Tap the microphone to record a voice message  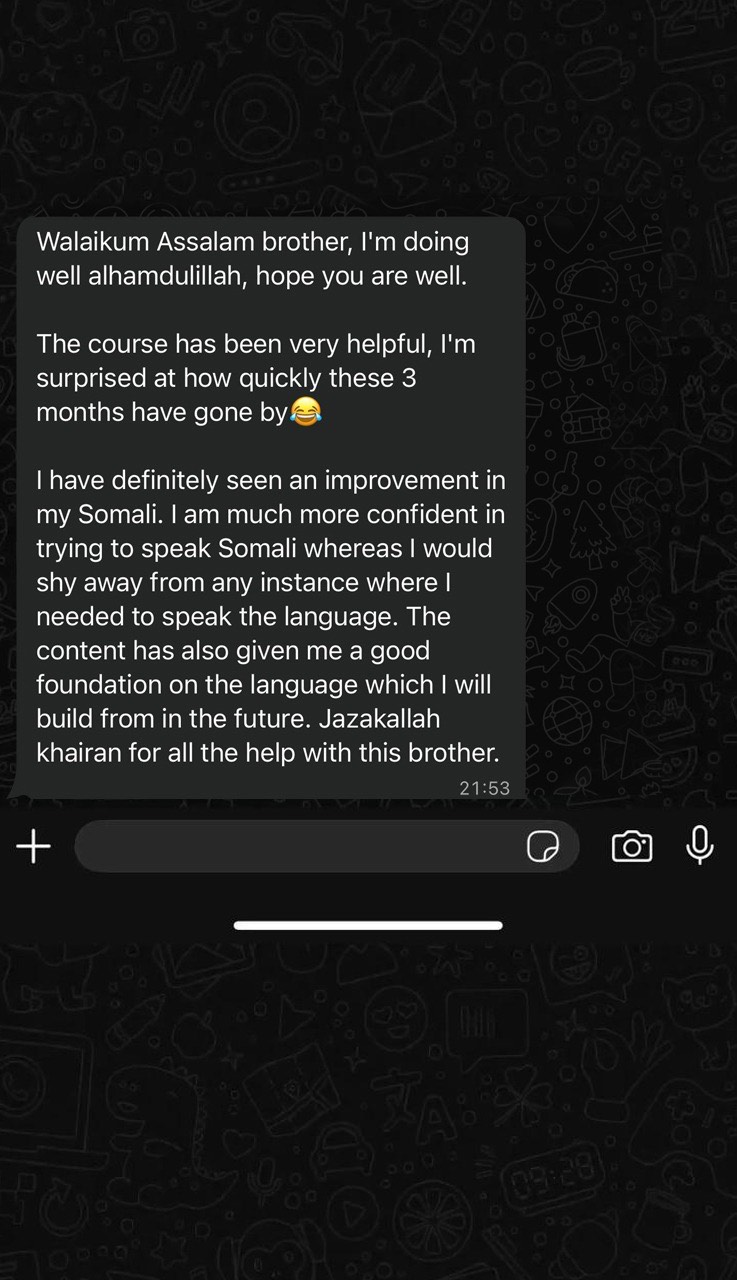[700, 846]
